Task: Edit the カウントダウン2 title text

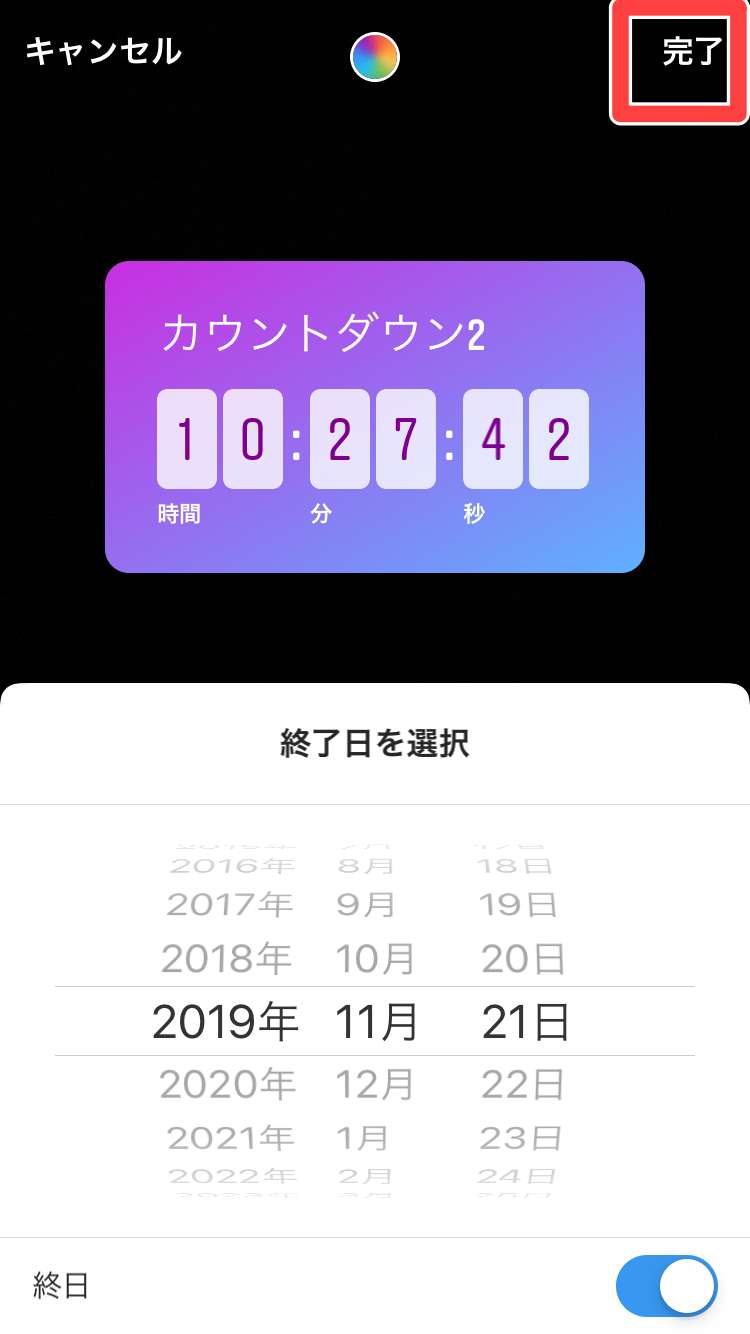Action: pos(323,334)
